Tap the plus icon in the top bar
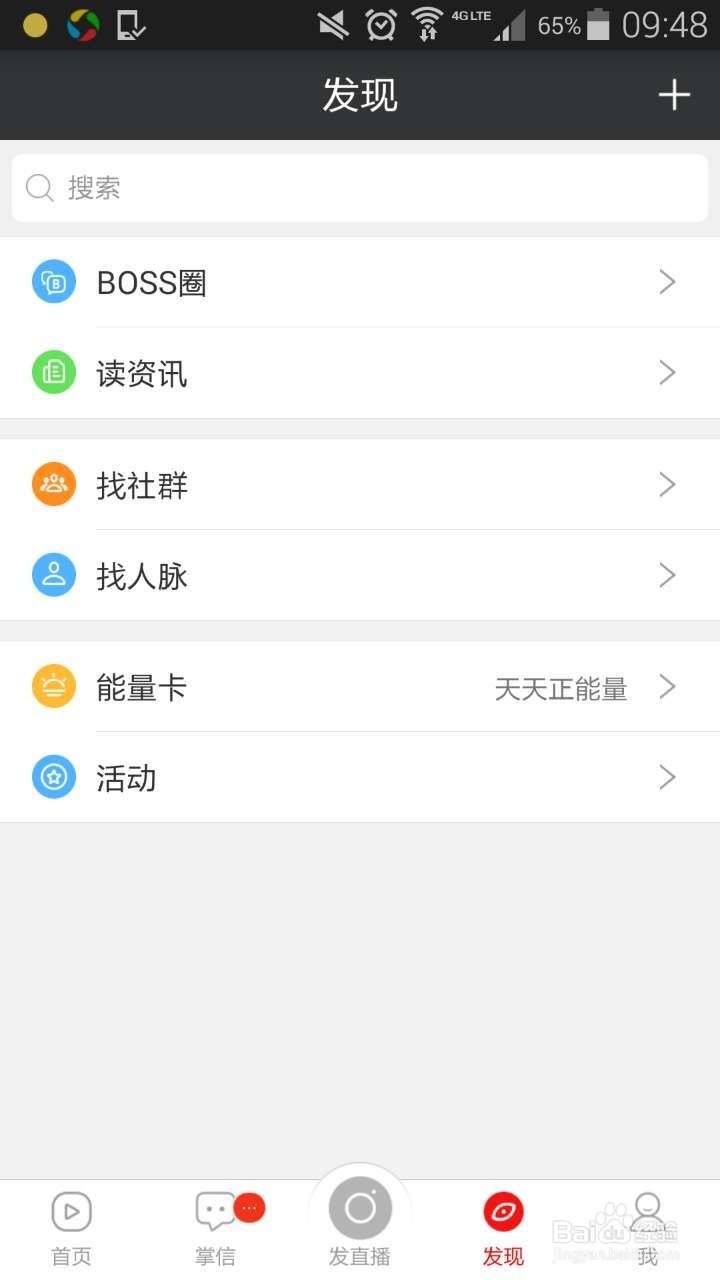 click(674, 95)
